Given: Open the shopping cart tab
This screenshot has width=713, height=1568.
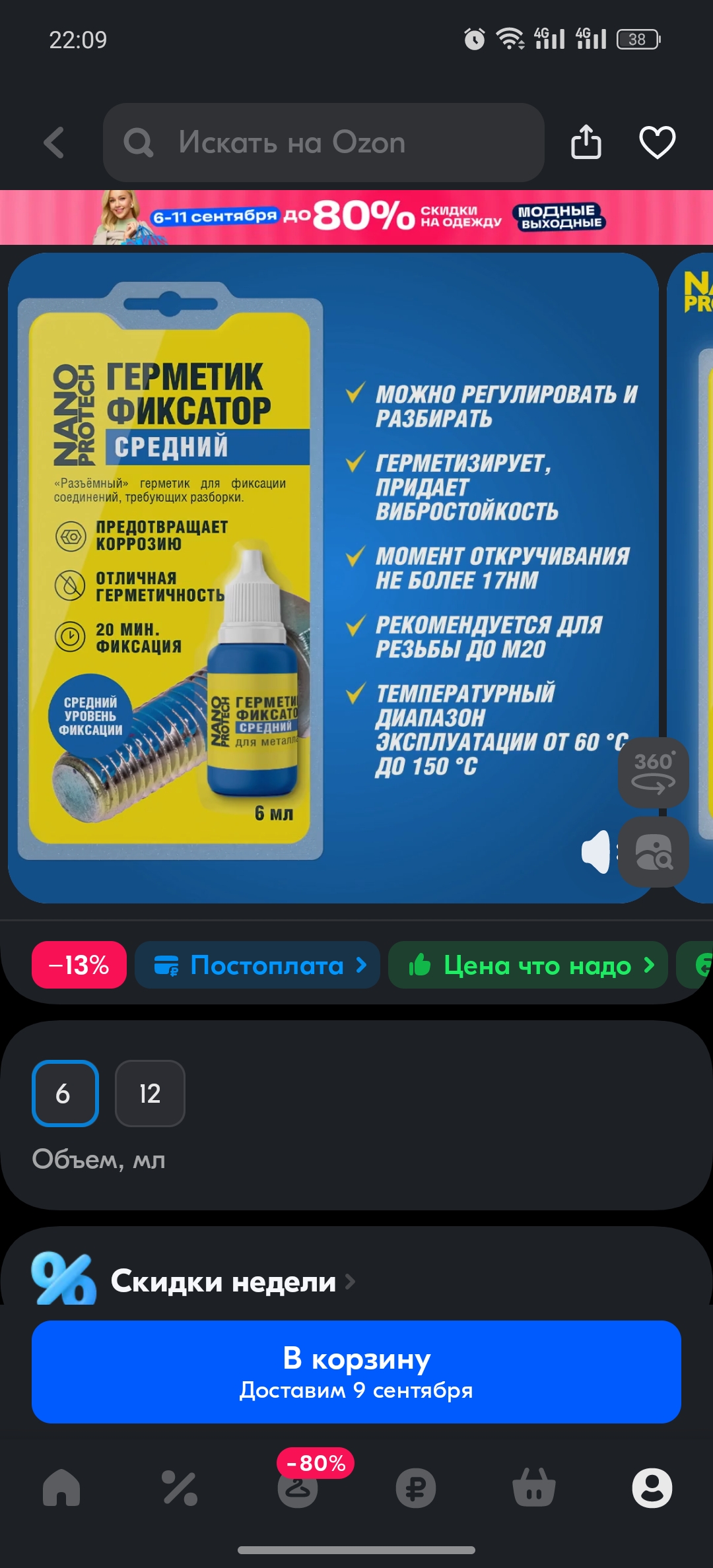Looking at the screenshot, I should tap(534, 1489).
